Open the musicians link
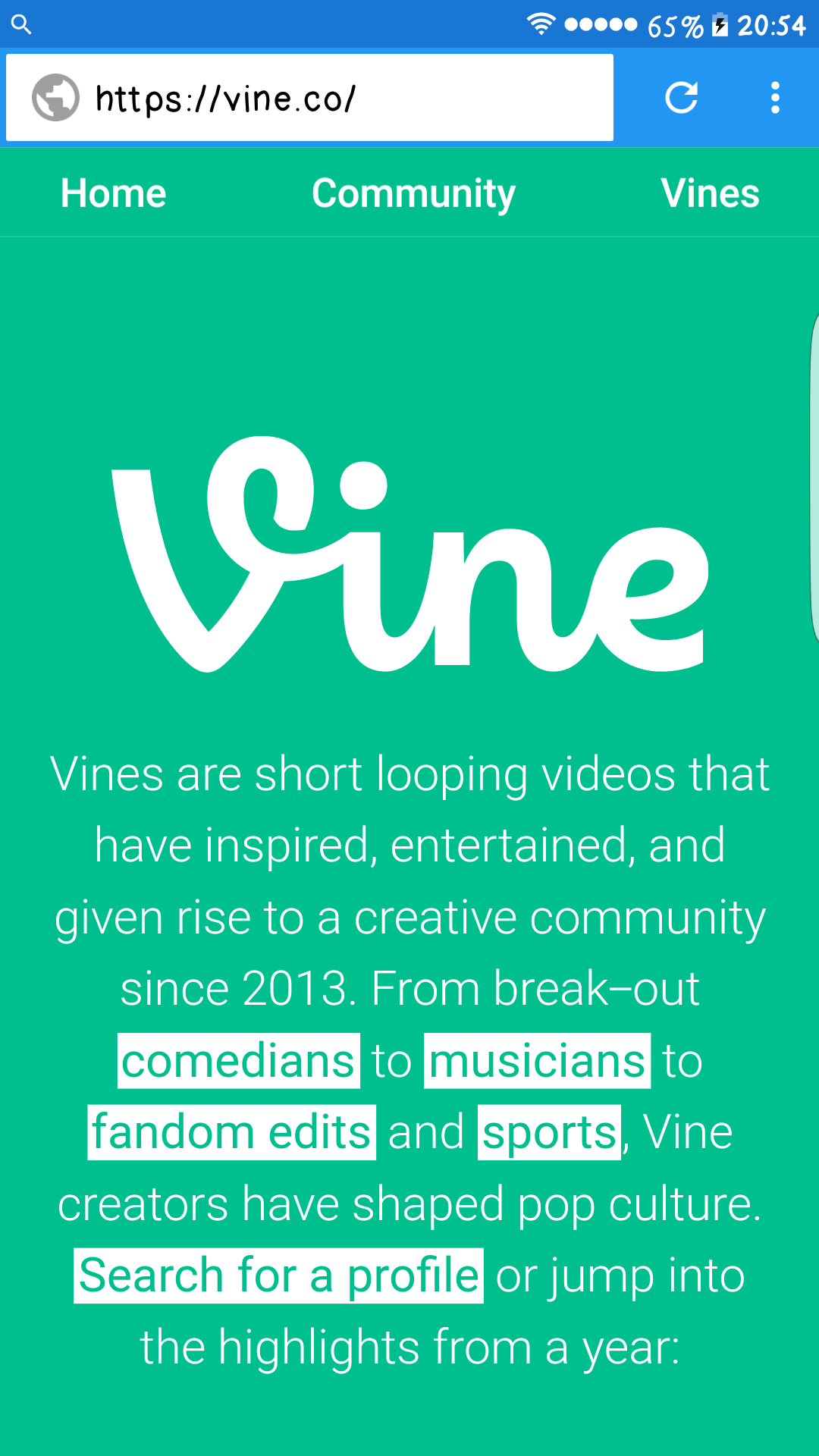The image size is (819, 1456). click(537, 1061)
